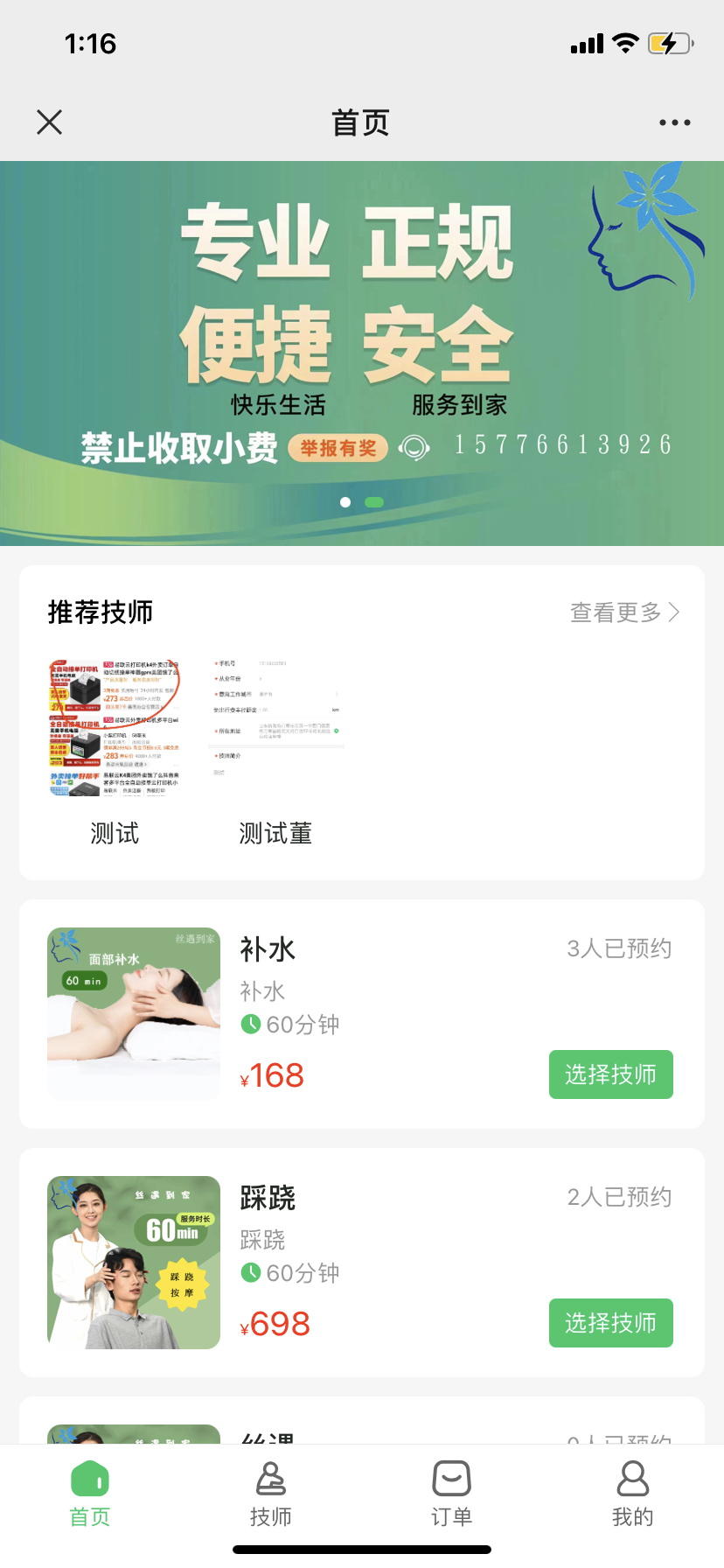Open the 专业正规 promotional banner
Image resolution: width=724 pixels, height=1568 pixels.
click(x=362, y=350)
